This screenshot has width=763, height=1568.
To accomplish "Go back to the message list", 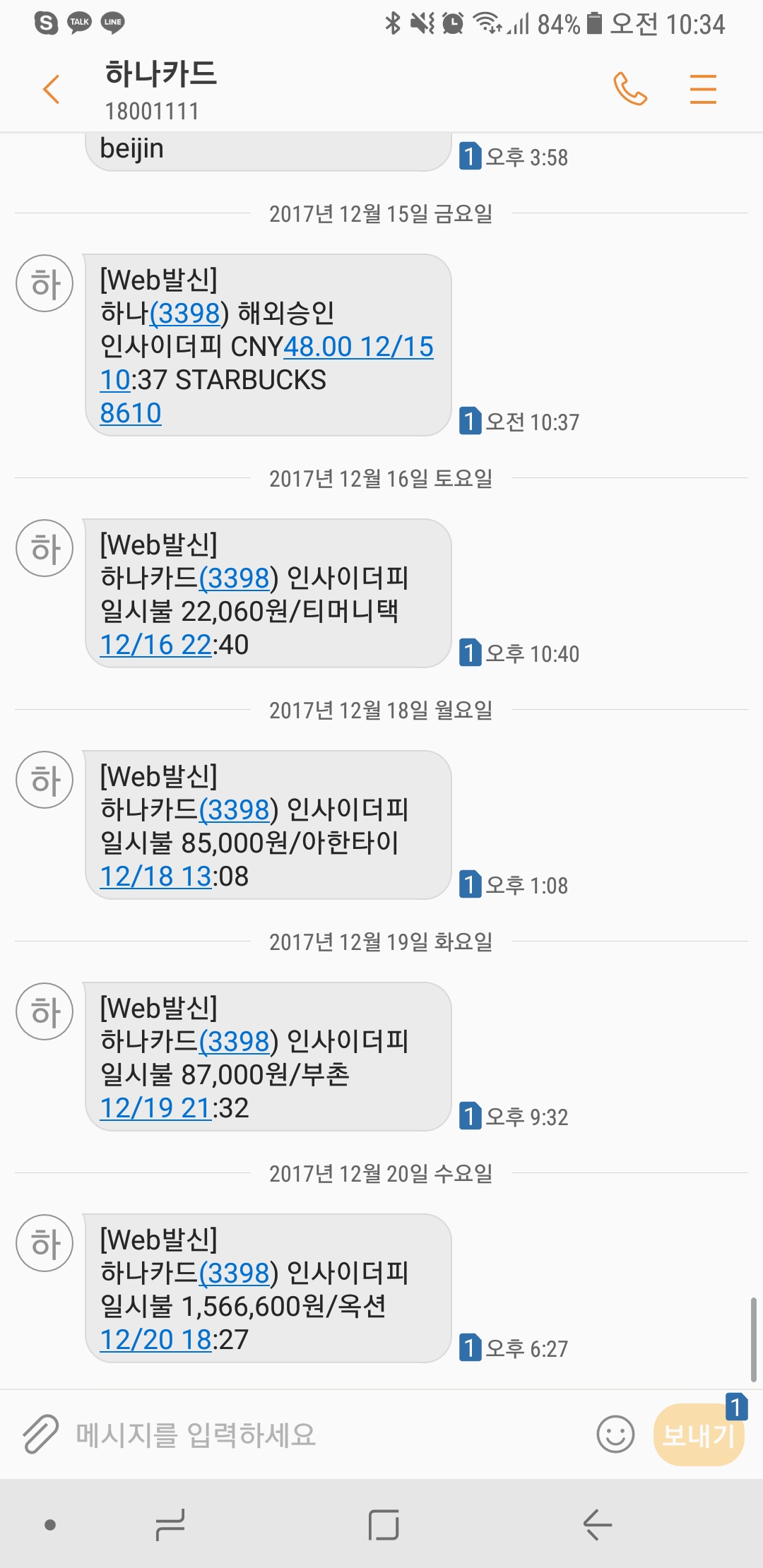I will coord(51,90).
